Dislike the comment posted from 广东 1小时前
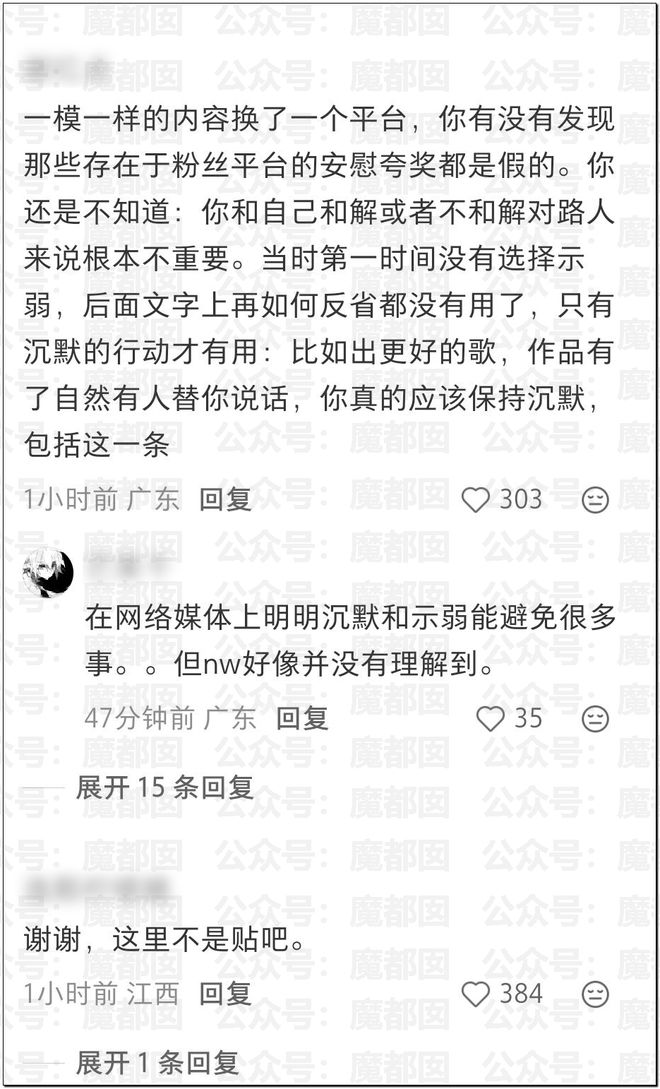The height and width of the screenshot is (1089, 660). (x=596, y=500)
